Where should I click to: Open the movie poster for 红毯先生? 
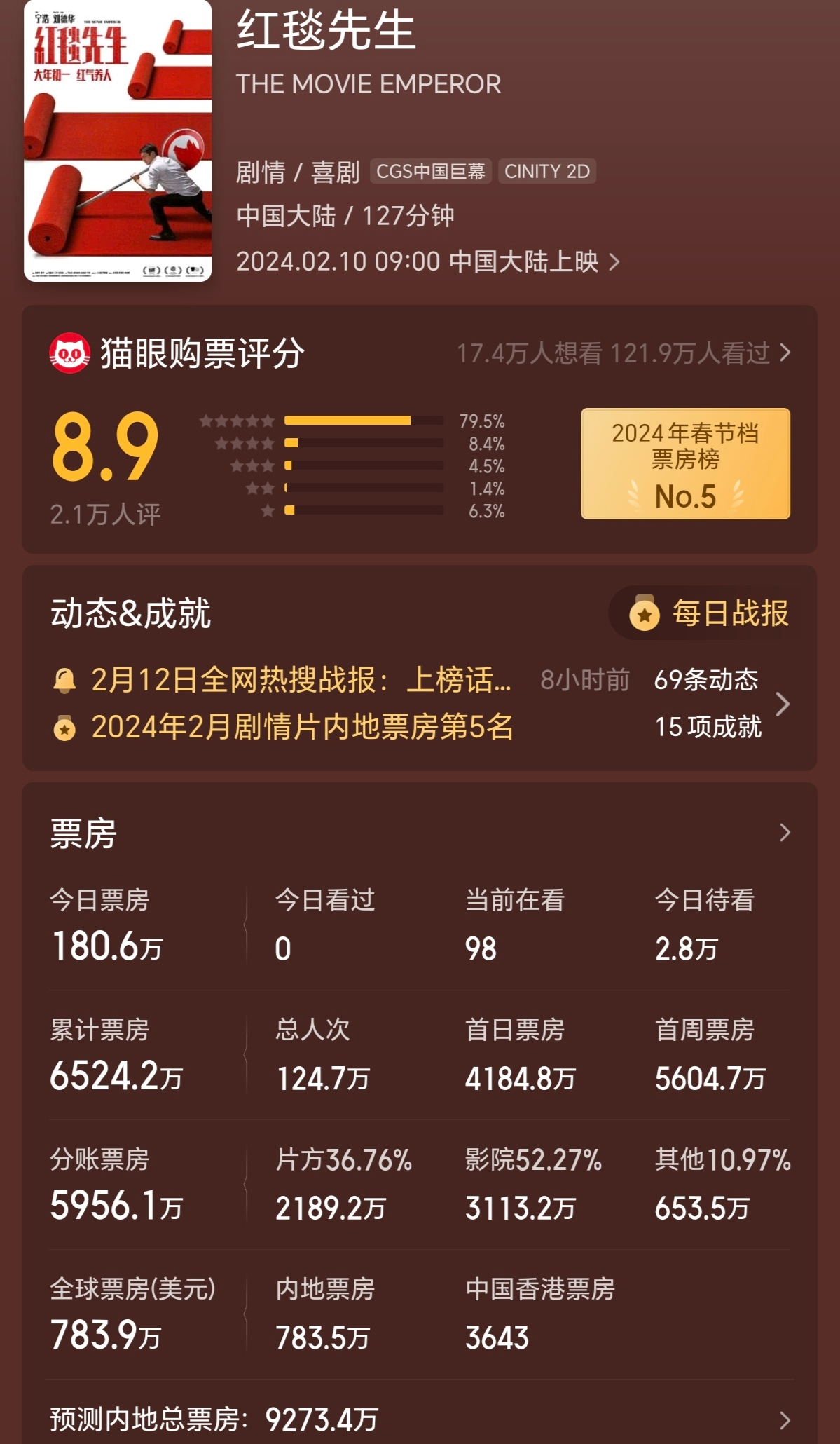click(118, 140)
